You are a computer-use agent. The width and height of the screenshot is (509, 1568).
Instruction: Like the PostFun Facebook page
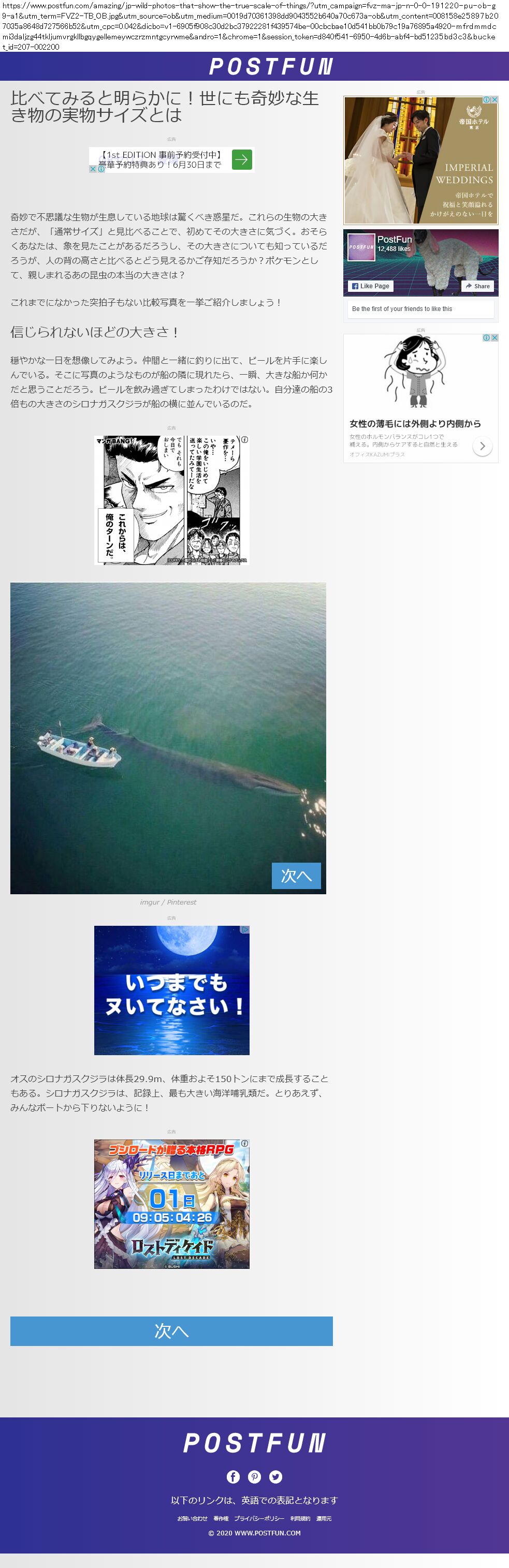[x=370, y=286]
